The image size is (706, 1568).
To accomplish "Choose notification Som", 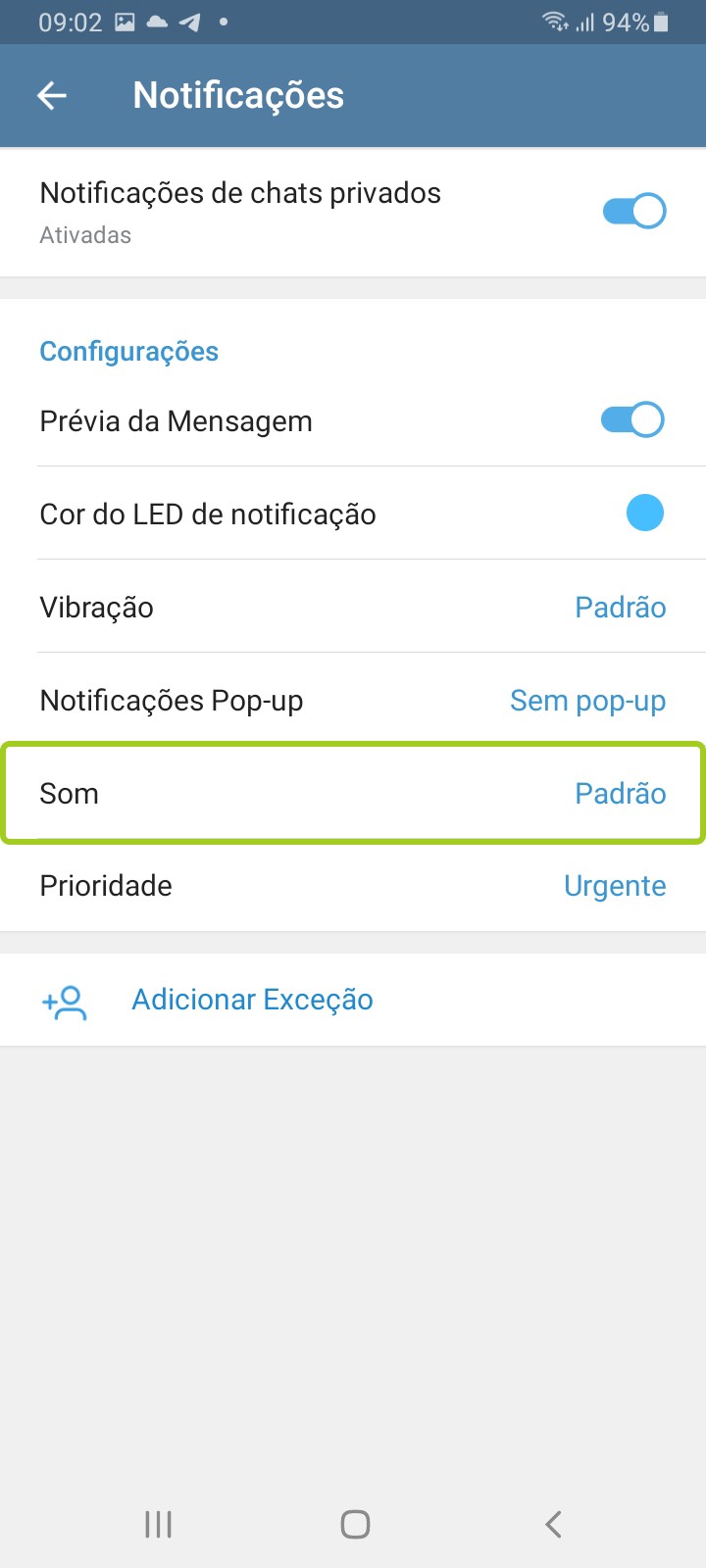I will pyautogui.click(x=353, y=793).
